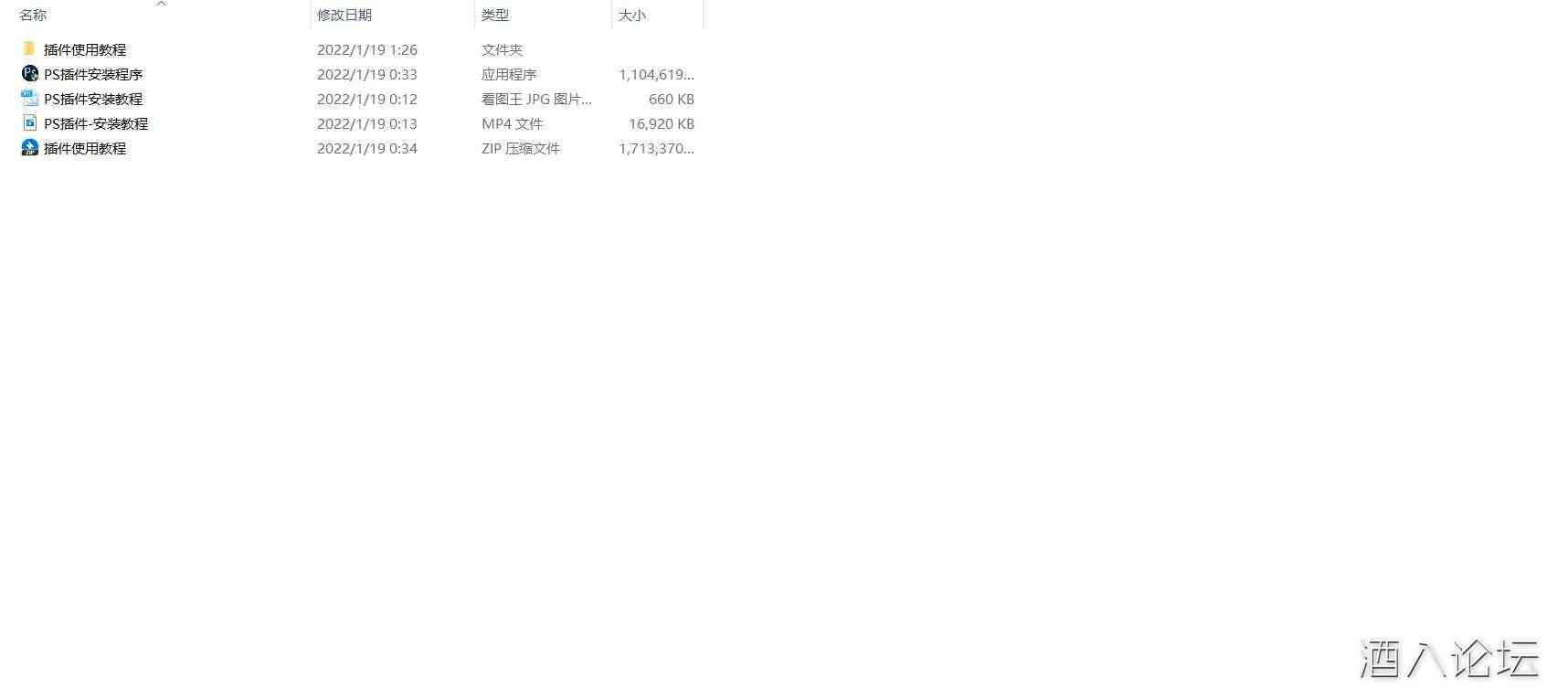Open the PS插件安装教程 JPG image
1568x699 pixels.
[x=92, y=99]
